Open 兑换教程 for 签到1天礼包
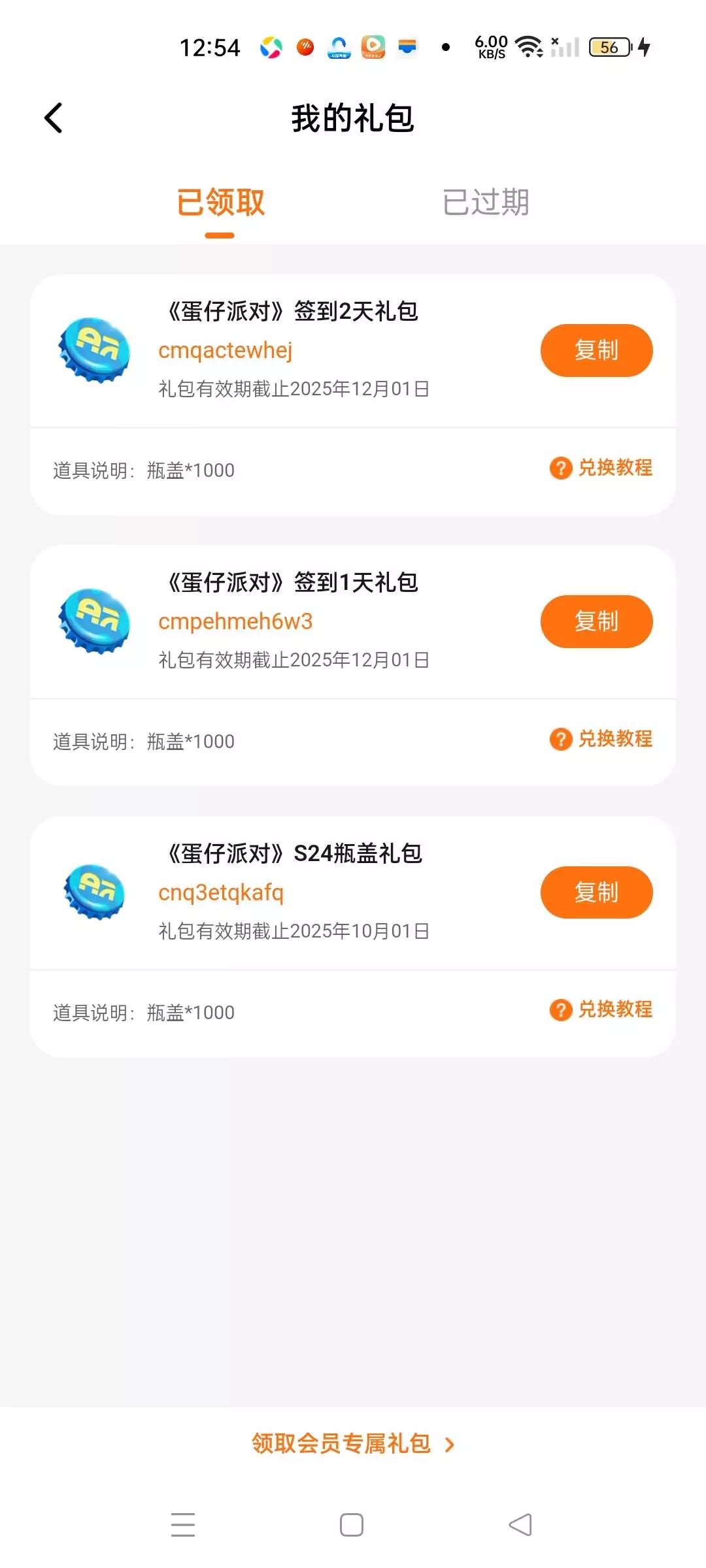The width and height of the screenshot is (706, 1568). pyautogui.click(x=601, y=739)
